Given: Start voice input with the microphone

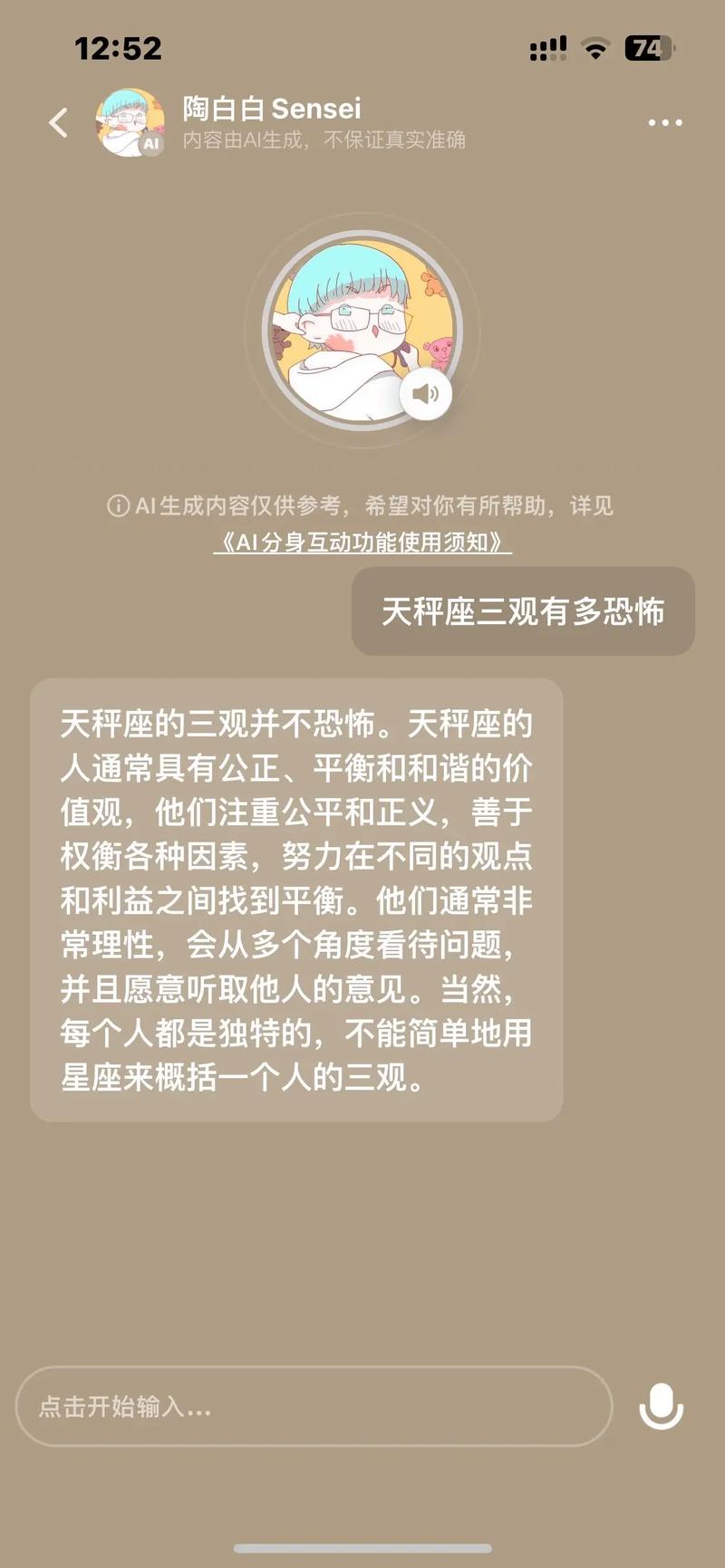Looking at the screenshot, I should coord(662,1406).
